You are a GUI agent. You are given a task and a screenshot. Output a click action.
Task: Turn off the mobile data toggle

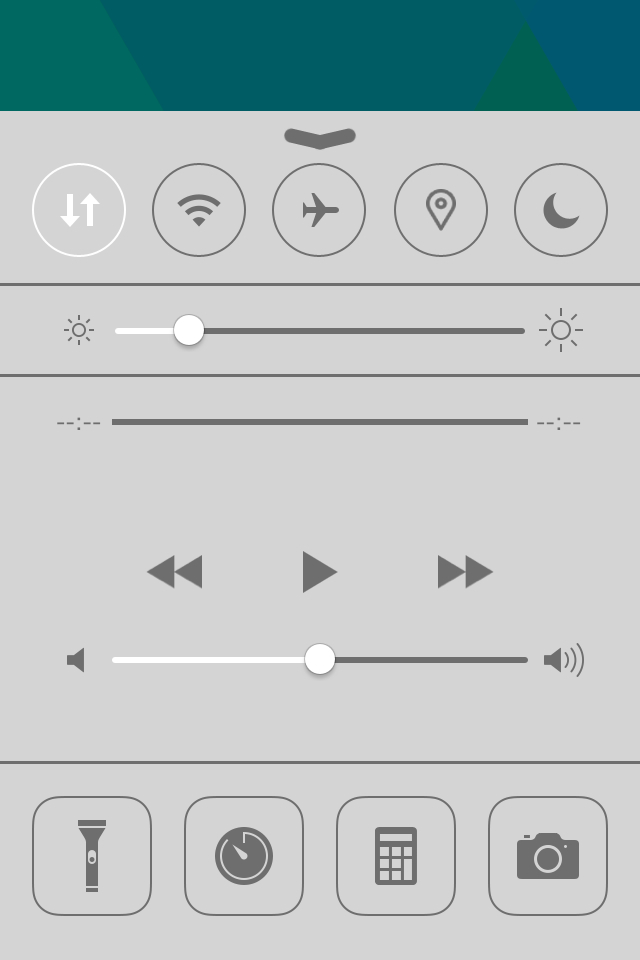(x=79, y=210)
